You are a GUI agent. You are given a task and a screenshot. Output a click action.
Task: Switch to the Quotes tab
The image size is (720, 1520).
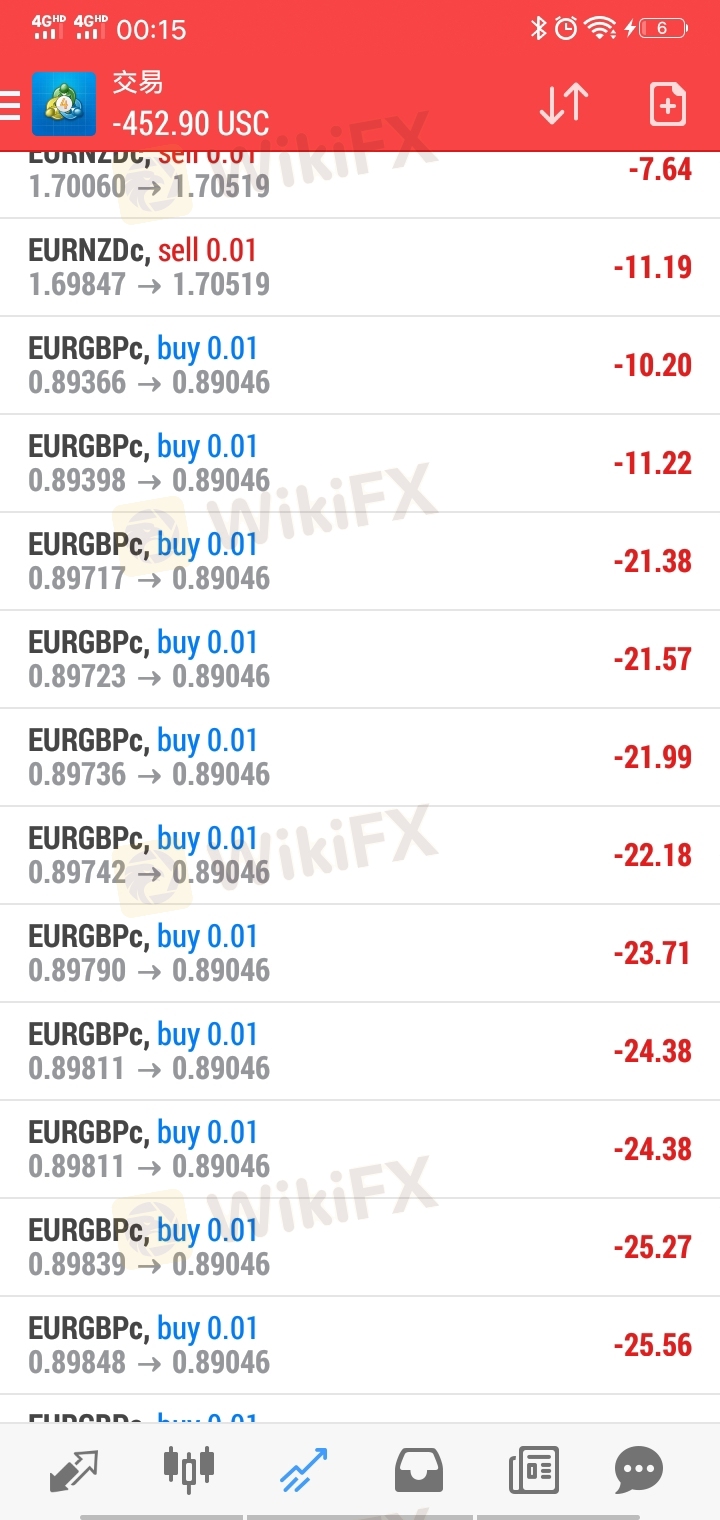pyautogui.click(x=74, y=1470)
